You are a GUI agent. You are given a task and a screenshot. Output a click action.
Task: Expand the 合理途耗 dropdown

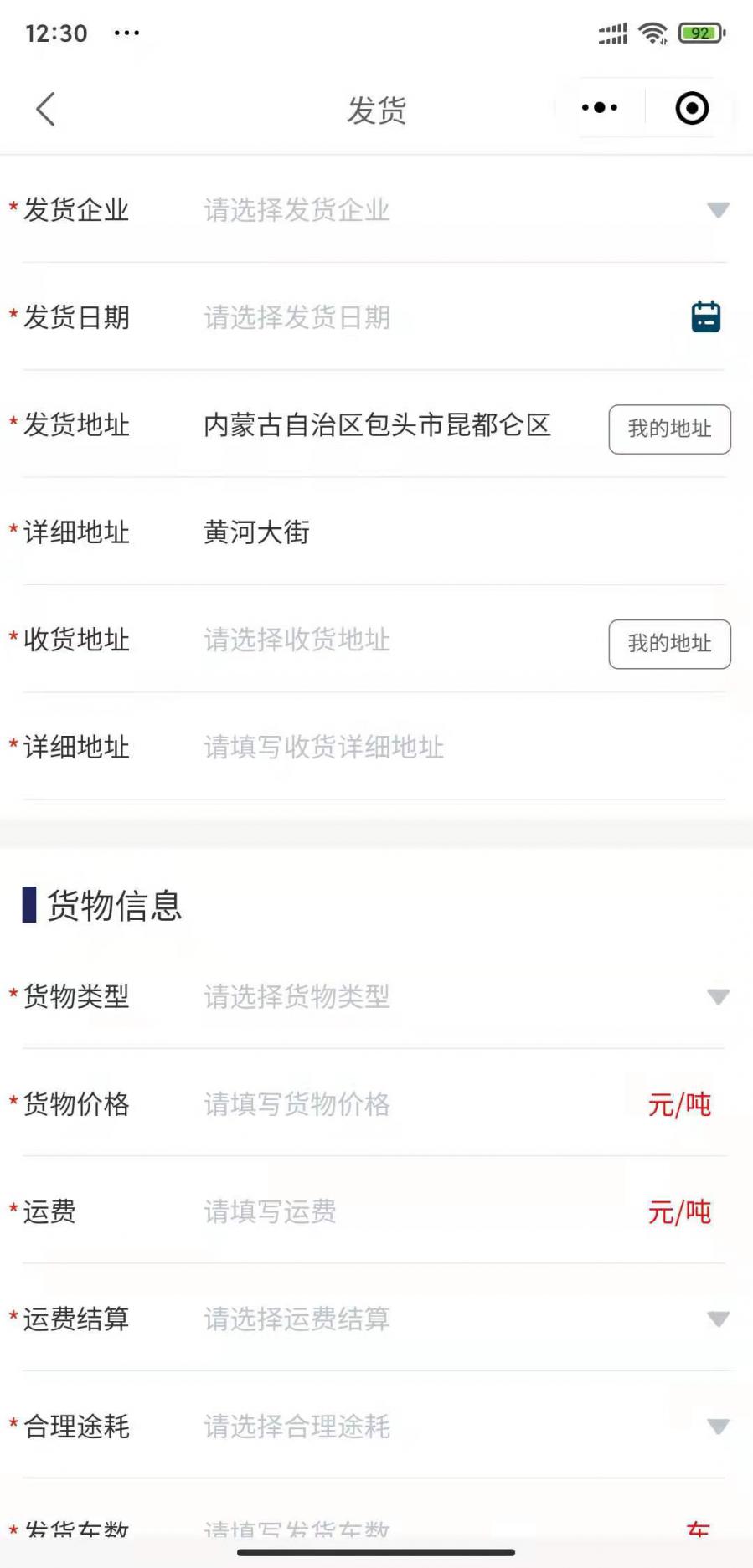[x=717, y=1427]
